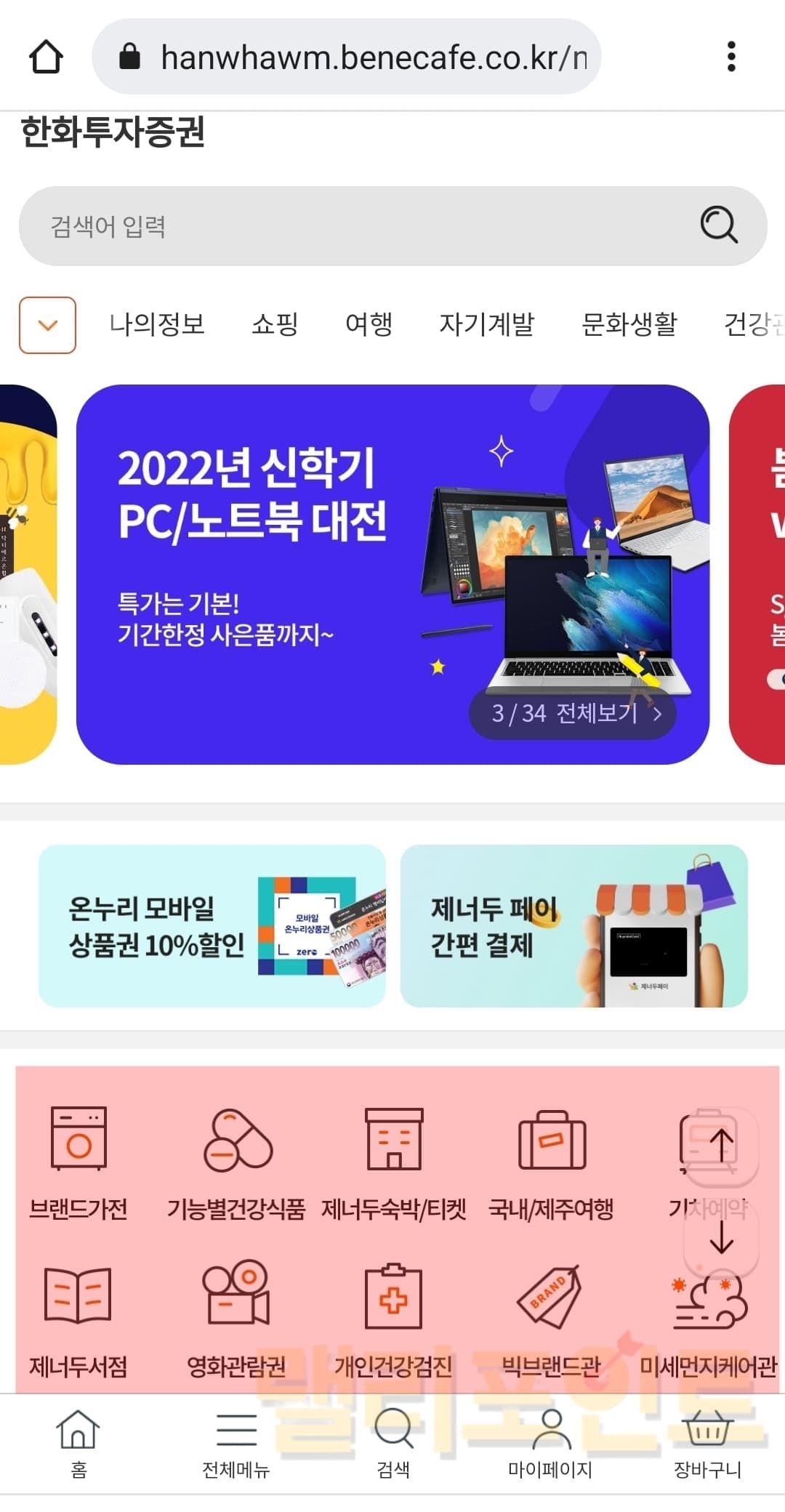Open 온누리 모바일 상품권 10%할인 card
The width and height of the screenshot is (785, 1512).
pos(212,925)
